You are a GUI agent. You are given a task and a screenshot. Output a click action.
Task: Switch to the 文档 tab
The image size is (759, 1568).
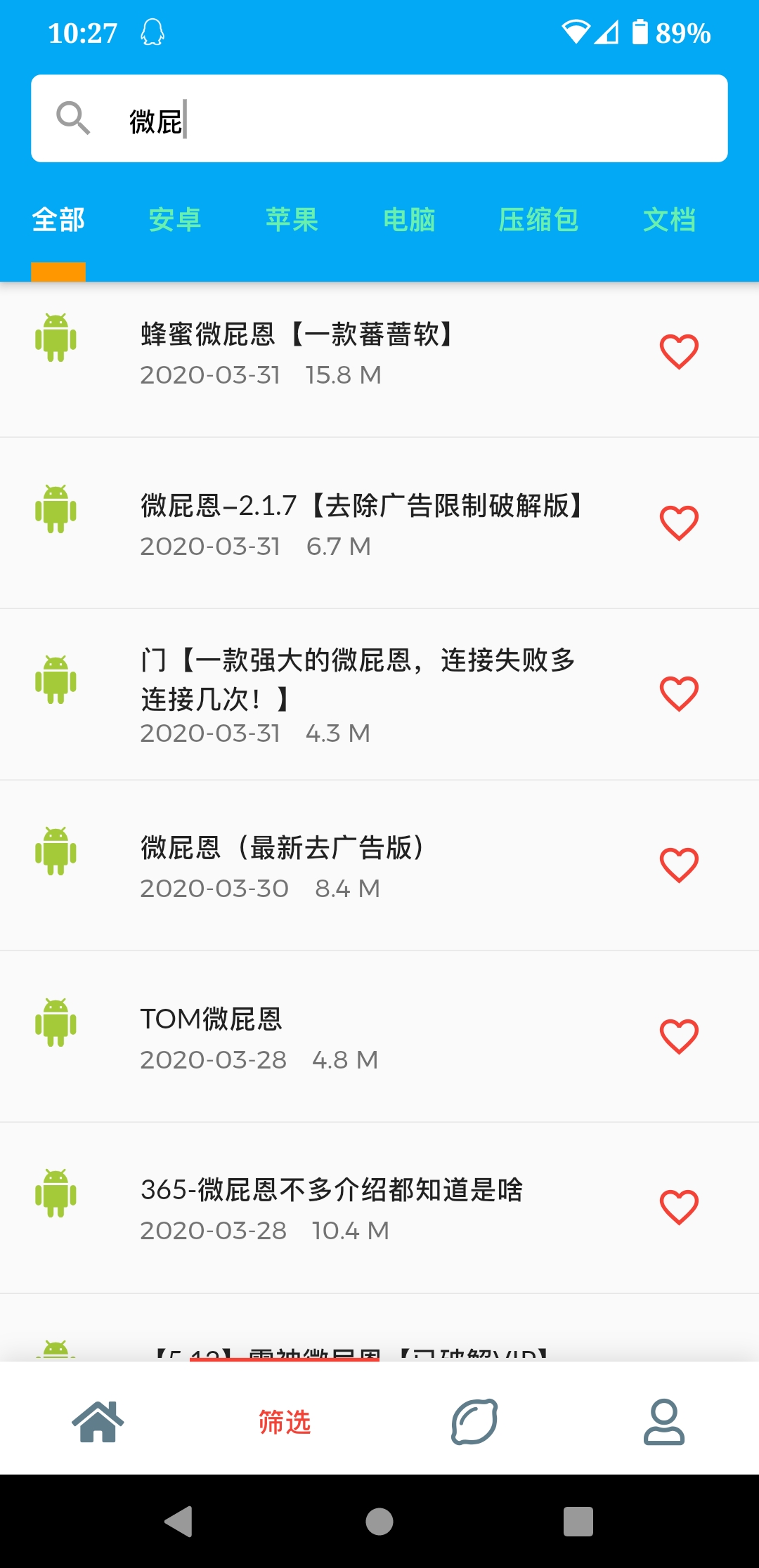pyautogui.click(x=669, y=220)
